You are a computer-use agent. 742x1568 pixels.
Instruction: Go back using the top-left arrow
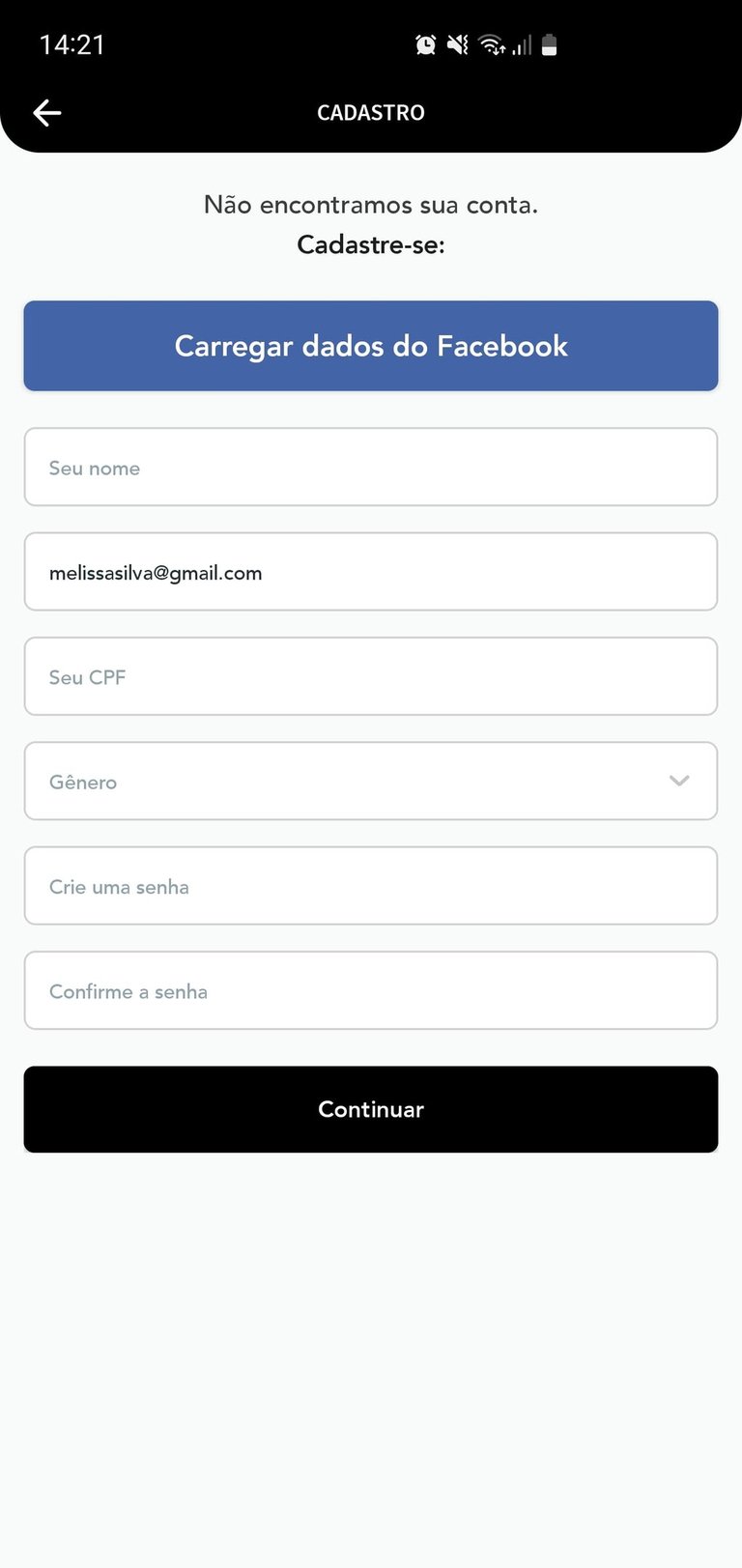tap(47, 113)
